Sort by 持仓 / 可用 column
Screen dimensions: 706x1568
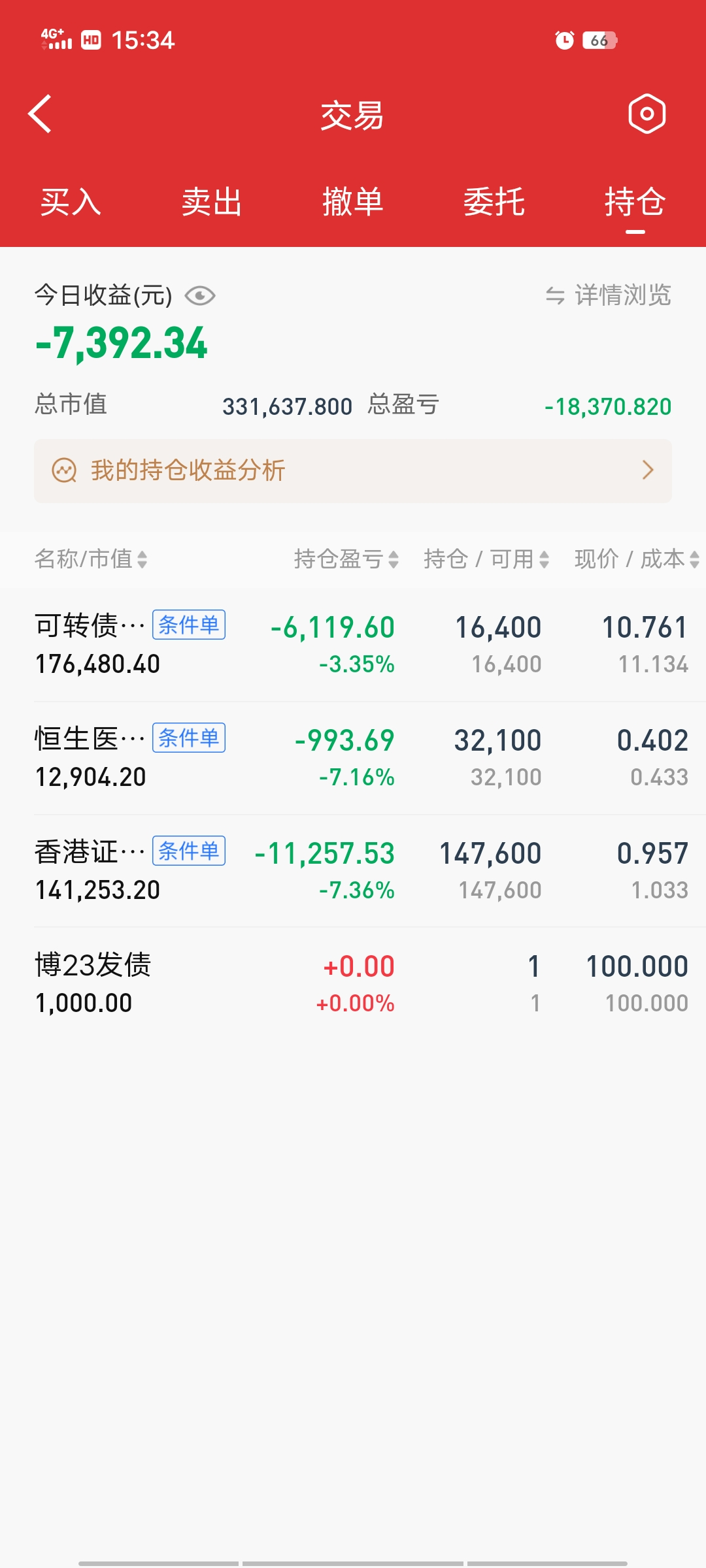coord(486,559)
